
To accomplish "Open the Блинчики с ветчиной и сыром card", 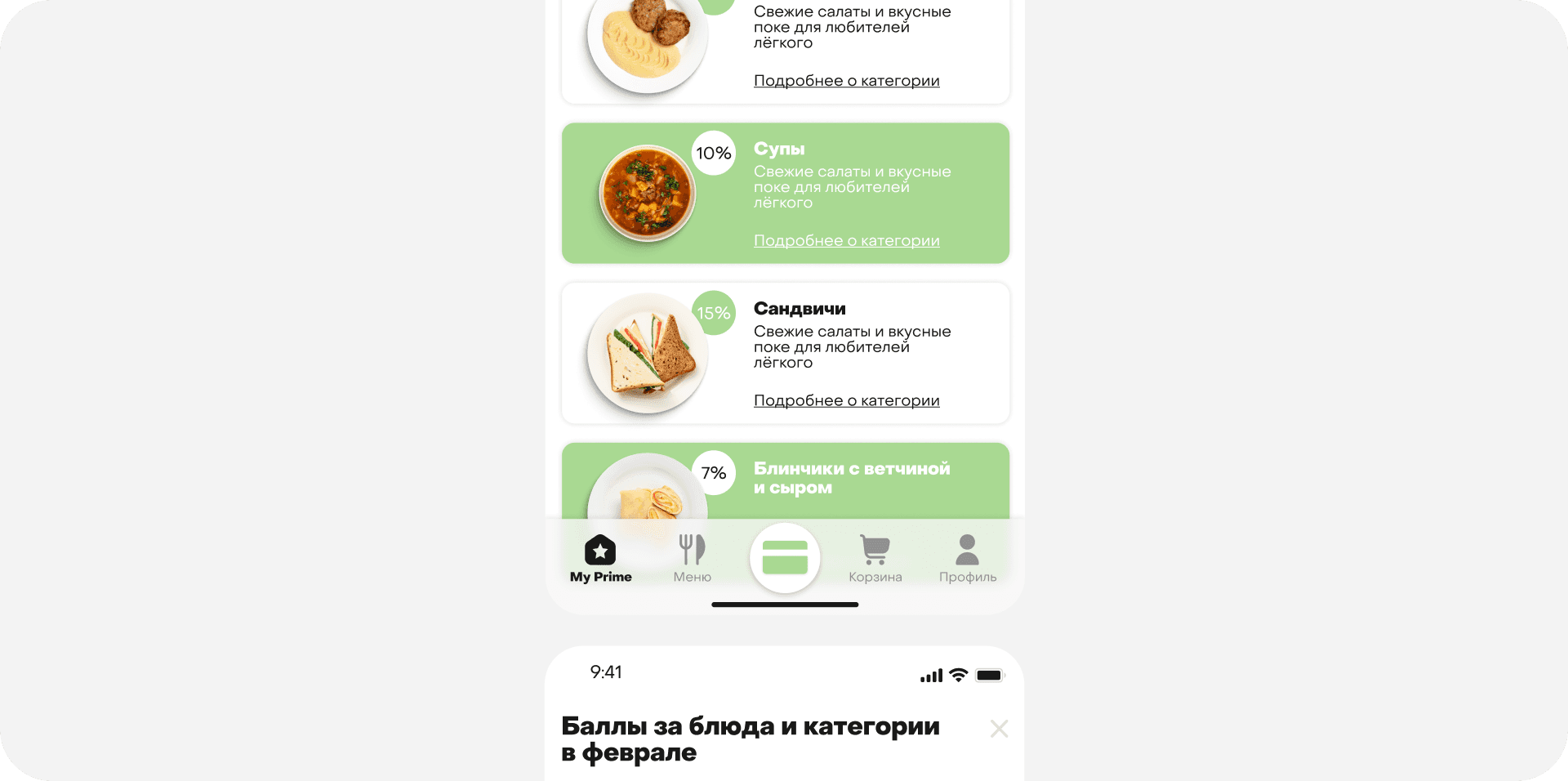I will coord(851,478).
